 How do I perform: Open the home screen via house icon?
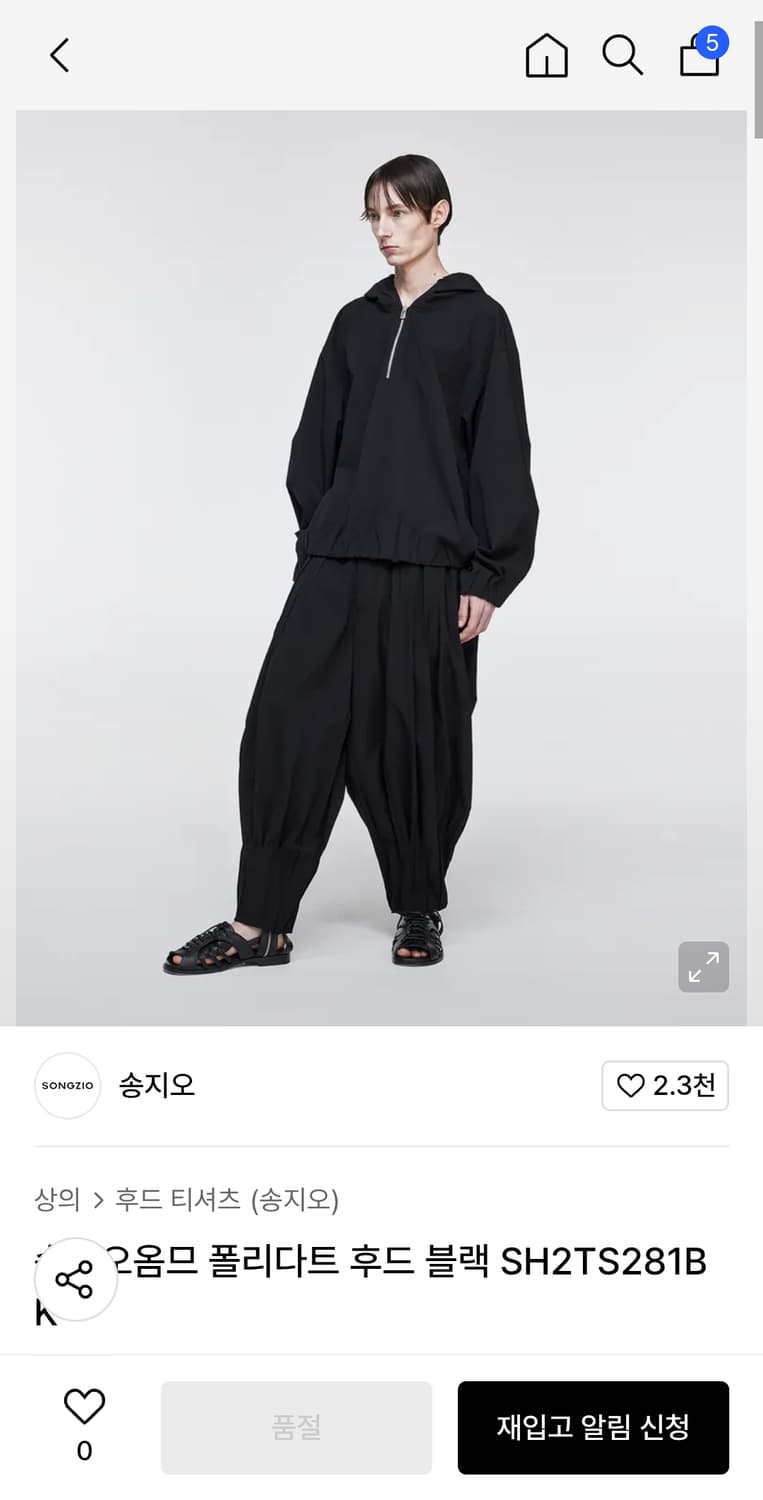546,56
